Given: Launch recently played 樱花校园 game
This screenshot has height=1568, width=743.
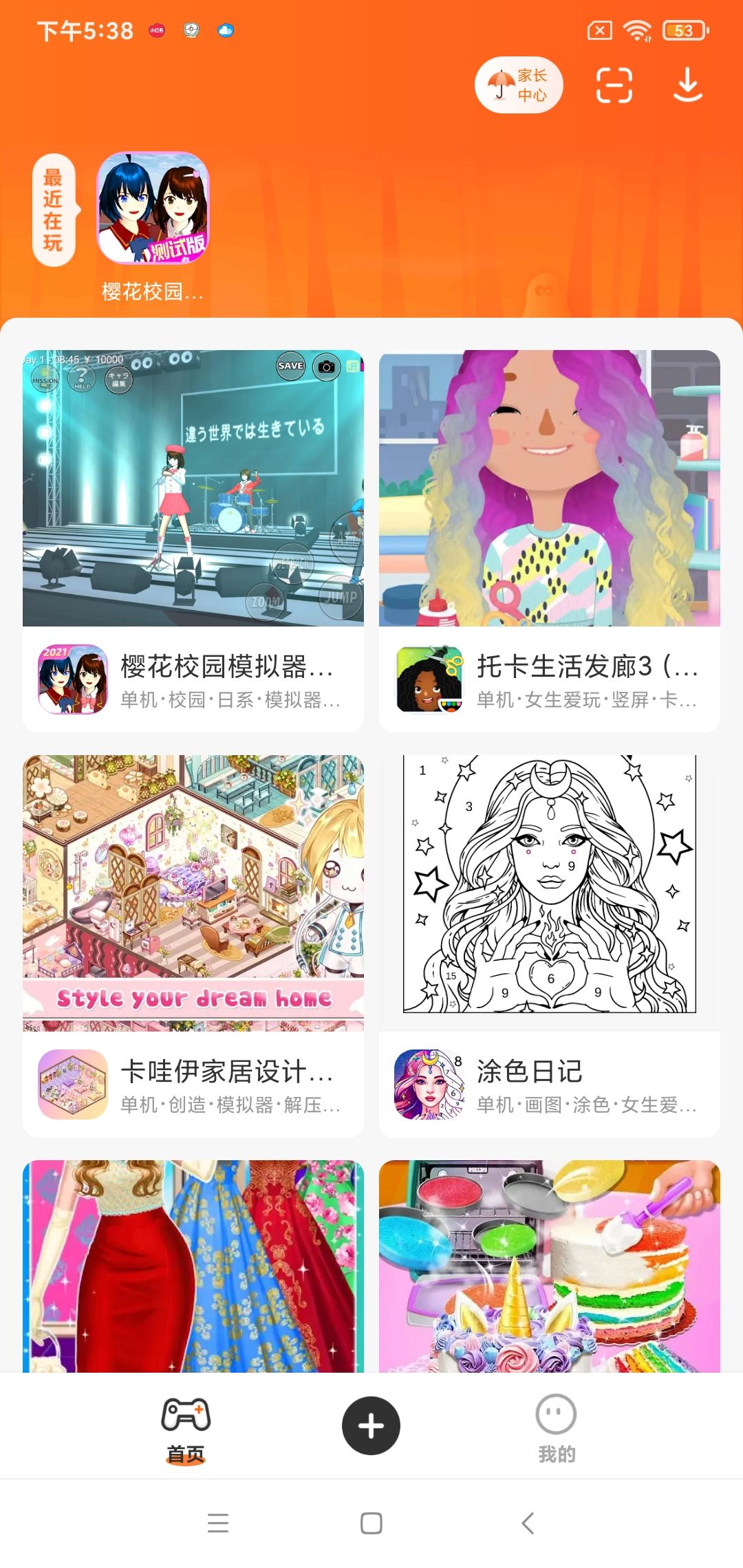Looking at the screenshot, I should [153, 208].
